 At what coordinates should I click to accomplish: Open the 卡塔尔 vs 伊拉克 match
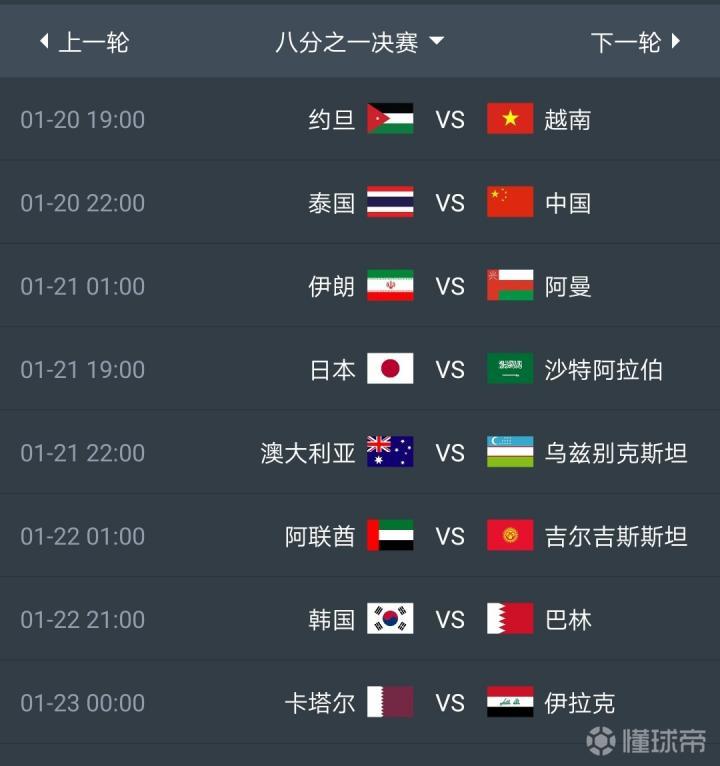[x=450, y=703]
